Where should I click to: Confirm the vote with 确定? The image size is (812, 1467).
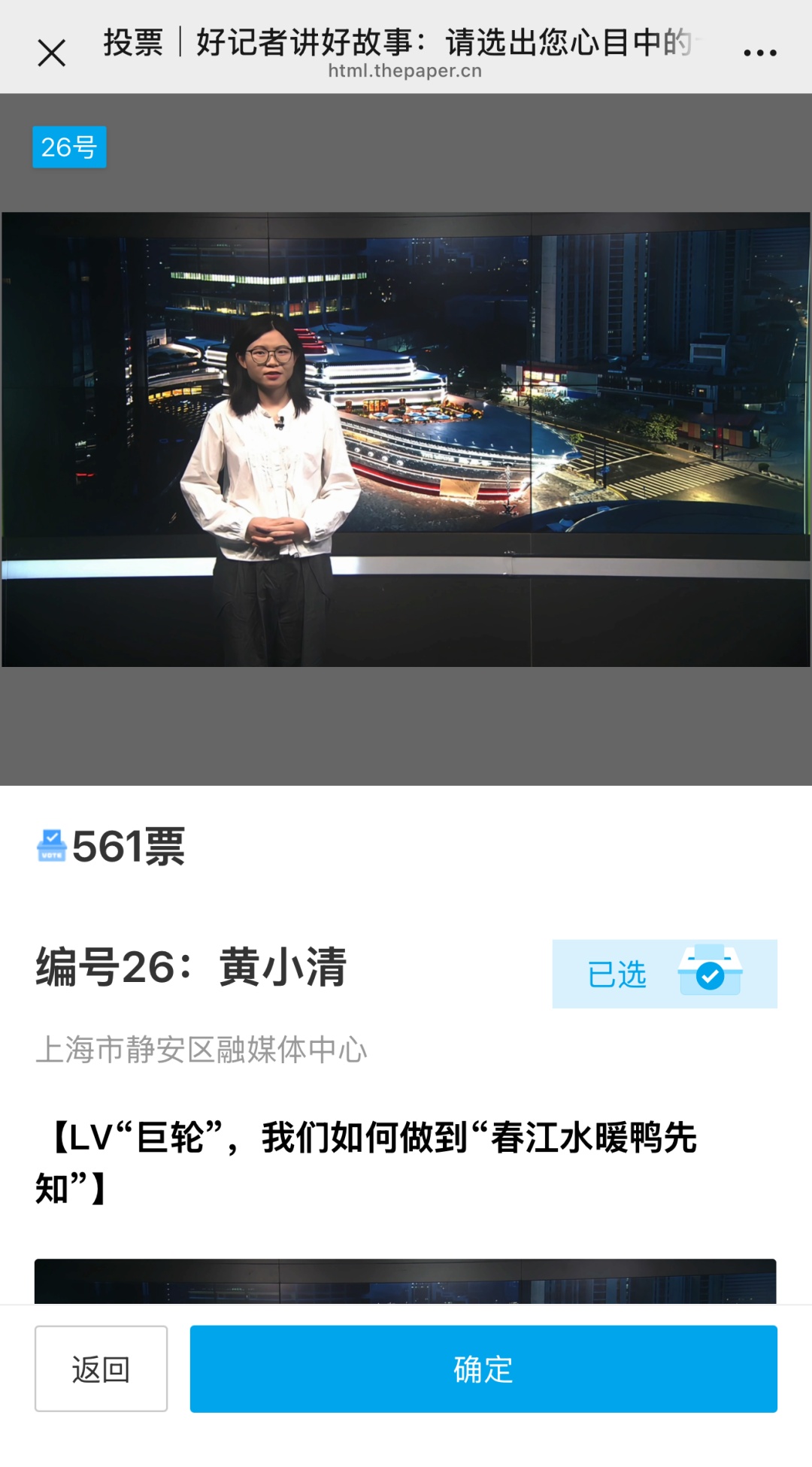483,1368
